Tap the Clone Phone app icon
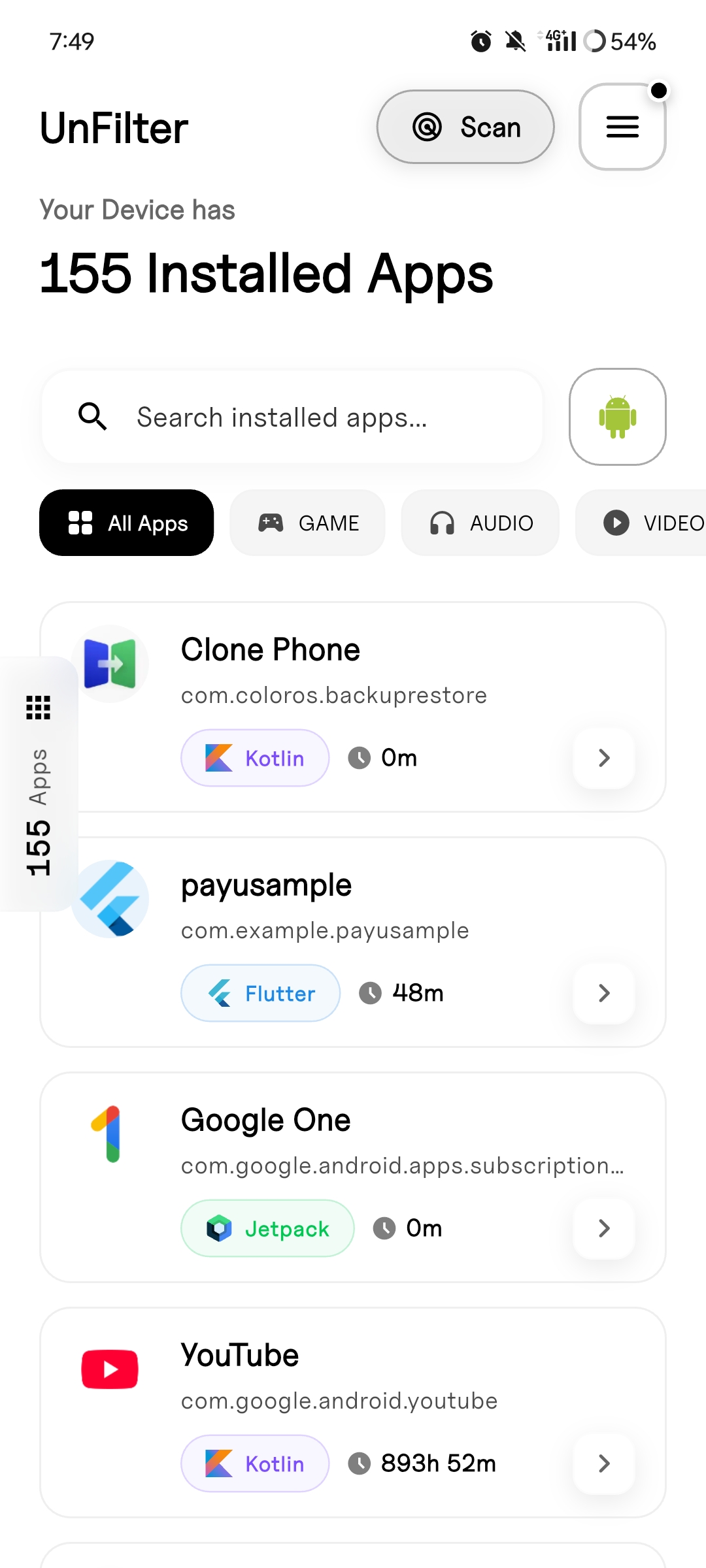The image size is (706, 1568). (x=111, y=663)
